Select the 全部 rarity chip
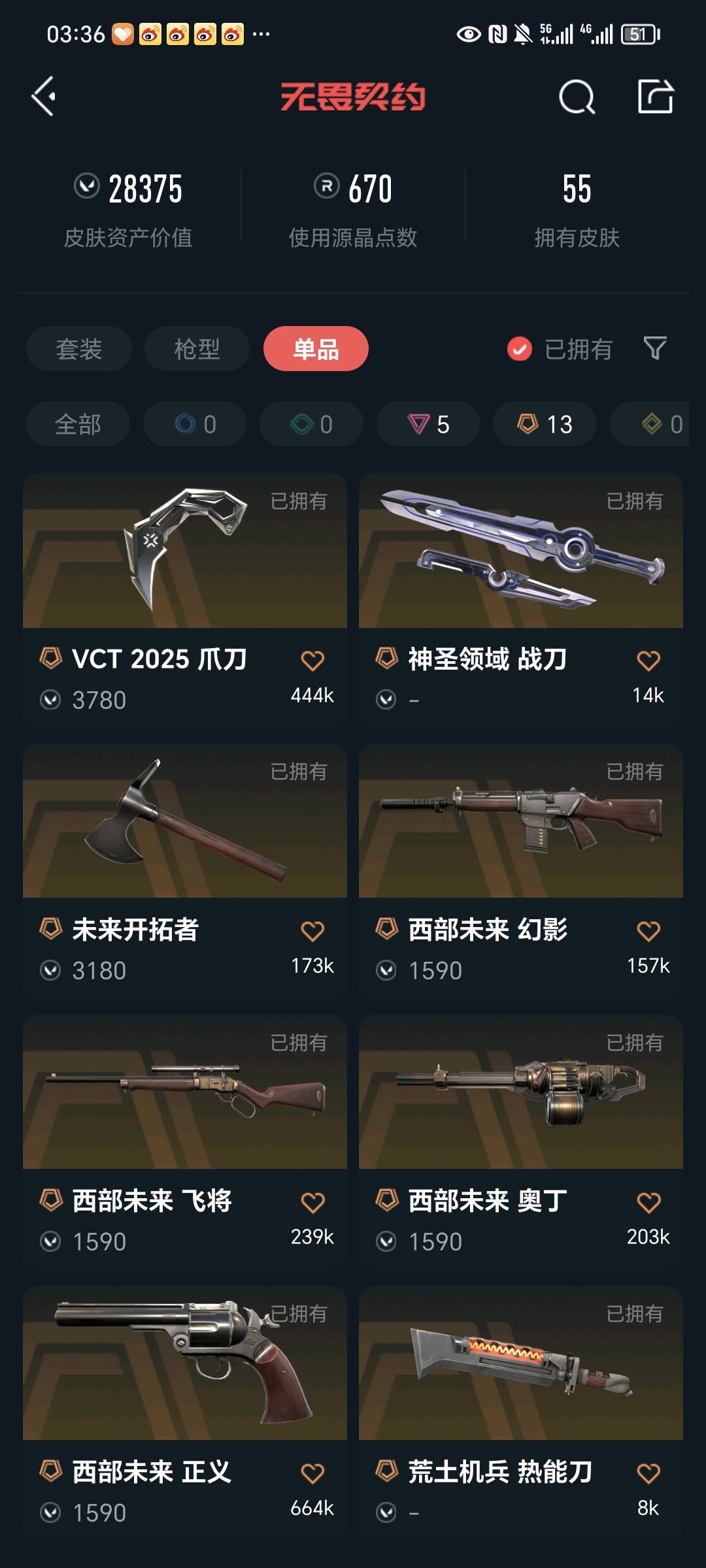The image size is (706, 1568). click(x=78, y=424)
